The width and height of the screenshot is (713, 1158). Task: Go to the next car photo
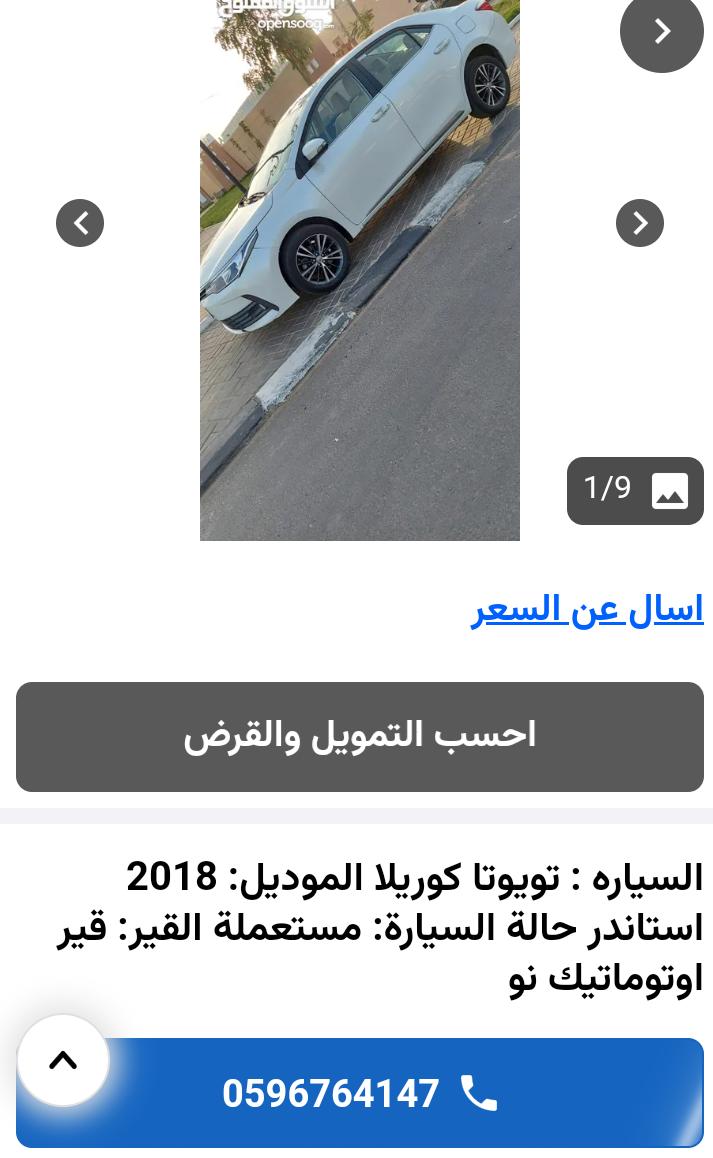[x=640, y=223]
